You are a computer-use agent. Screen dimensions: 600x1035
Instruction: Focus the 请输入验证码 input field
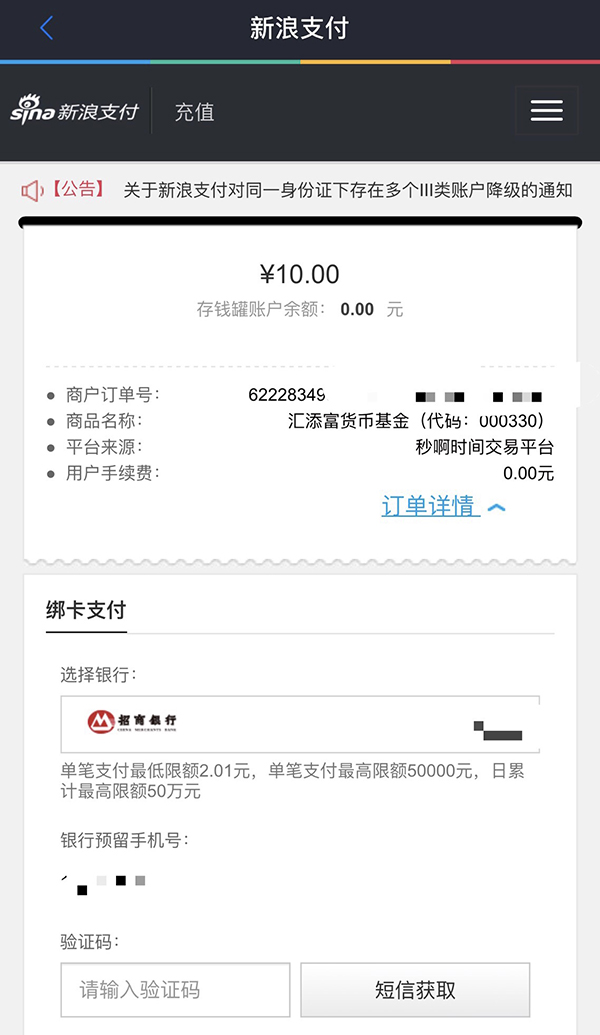click(x=175, y=990)
